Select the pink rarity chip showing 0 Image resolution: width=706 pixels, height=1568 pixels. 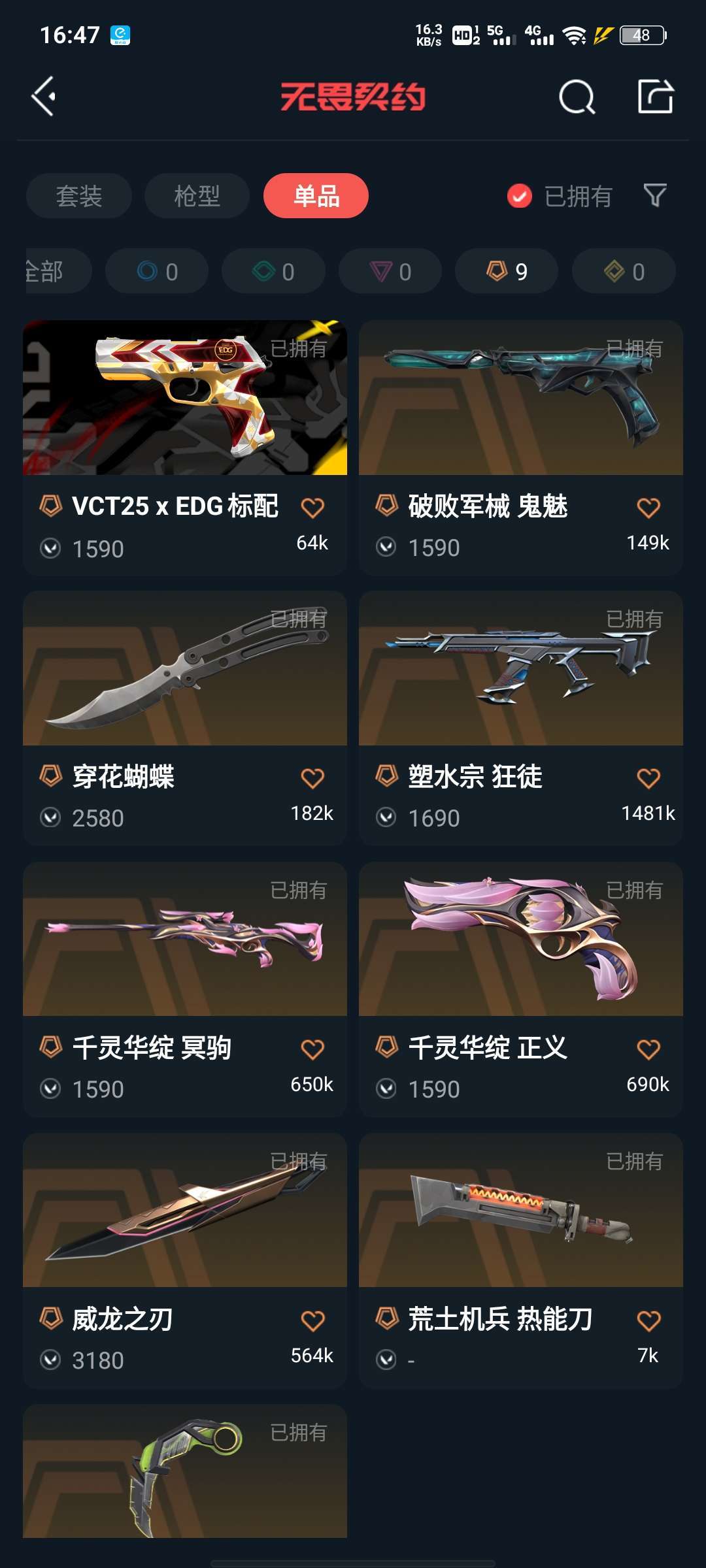coord(390,271)
